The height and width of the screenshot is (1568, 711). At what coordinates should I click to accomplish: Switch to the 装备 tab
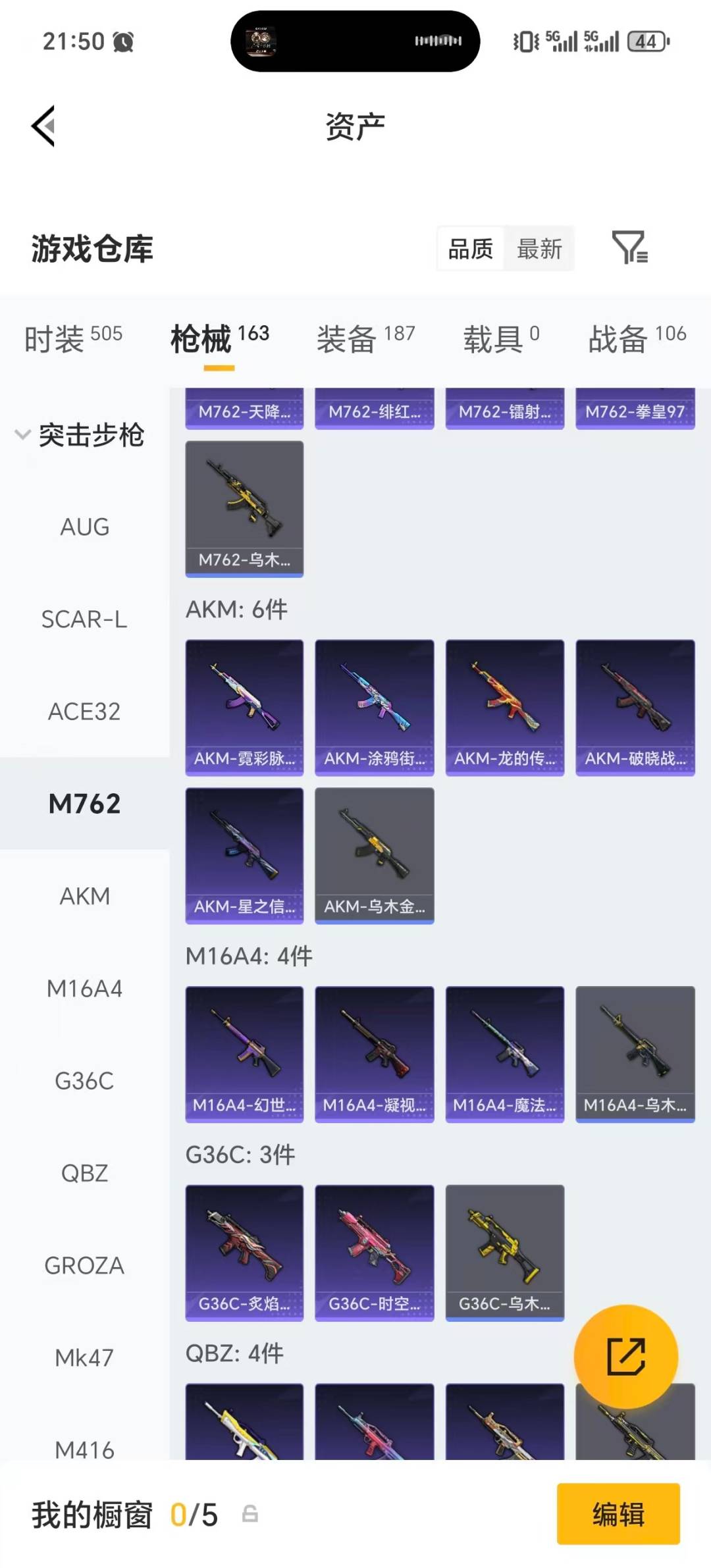(365, 338)
